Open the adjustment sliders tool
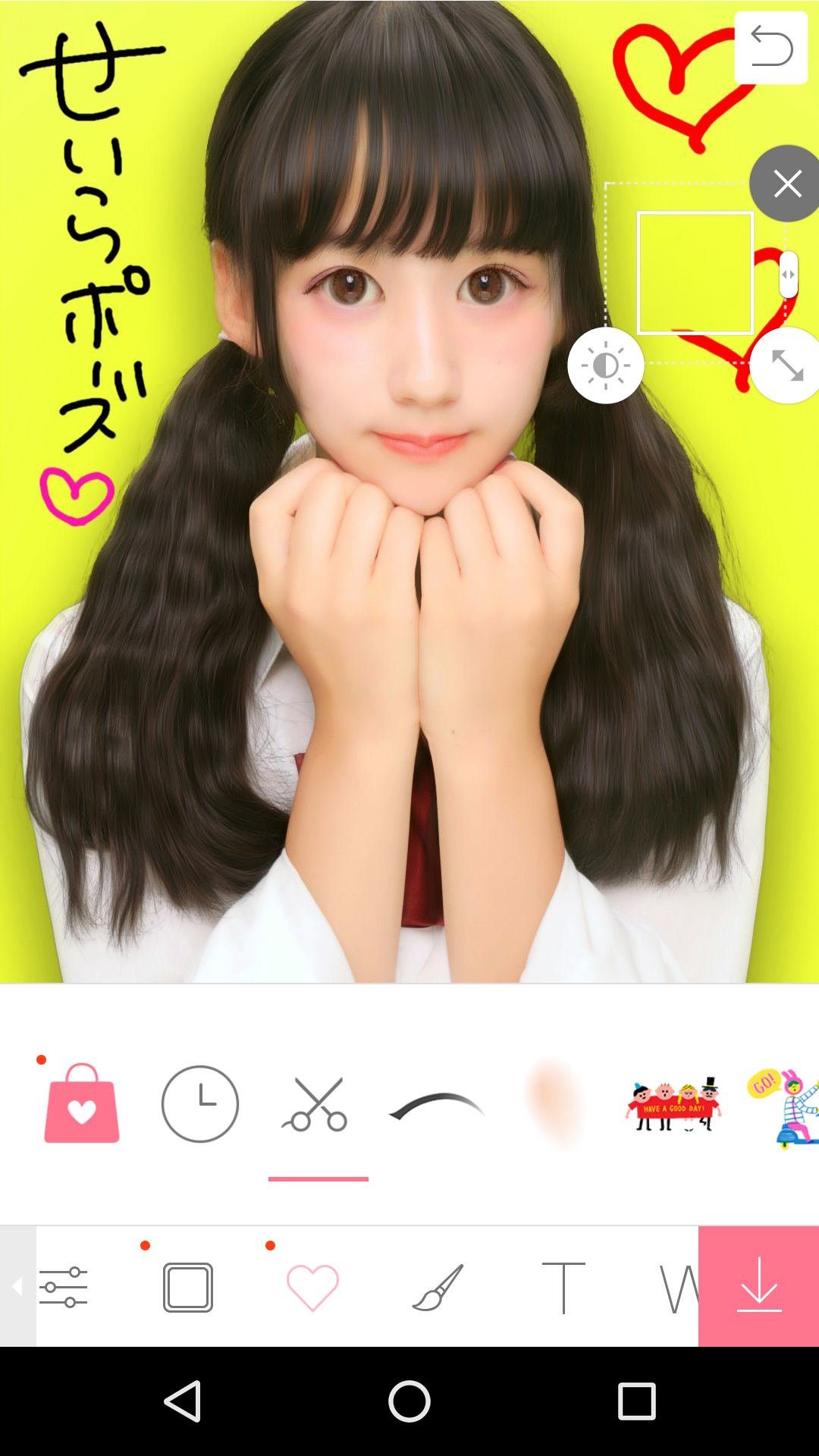Viewport: 819px width, 1456px height. coord(64,1287)
